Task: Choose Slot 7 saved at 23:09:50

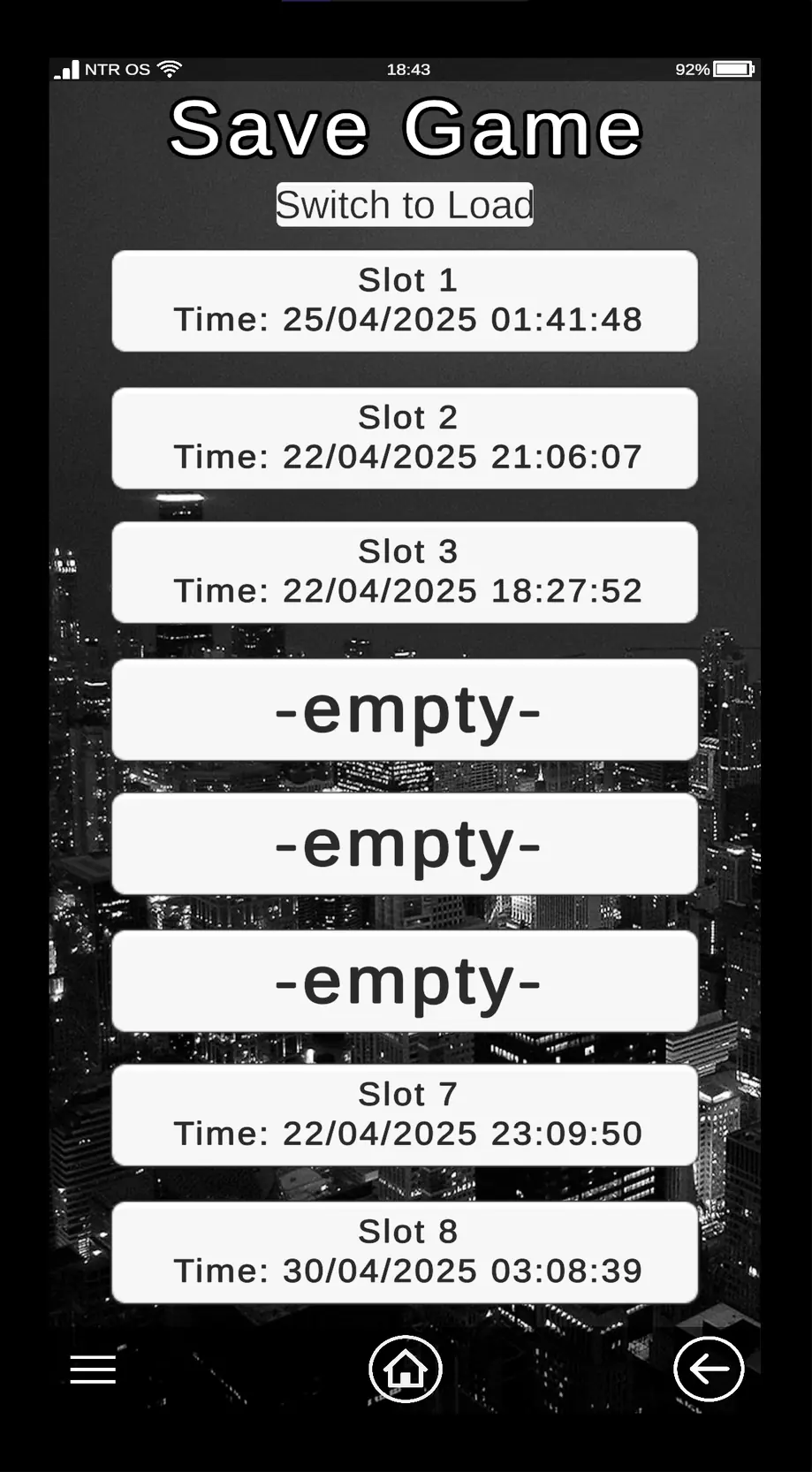Action: (405, 1114)
